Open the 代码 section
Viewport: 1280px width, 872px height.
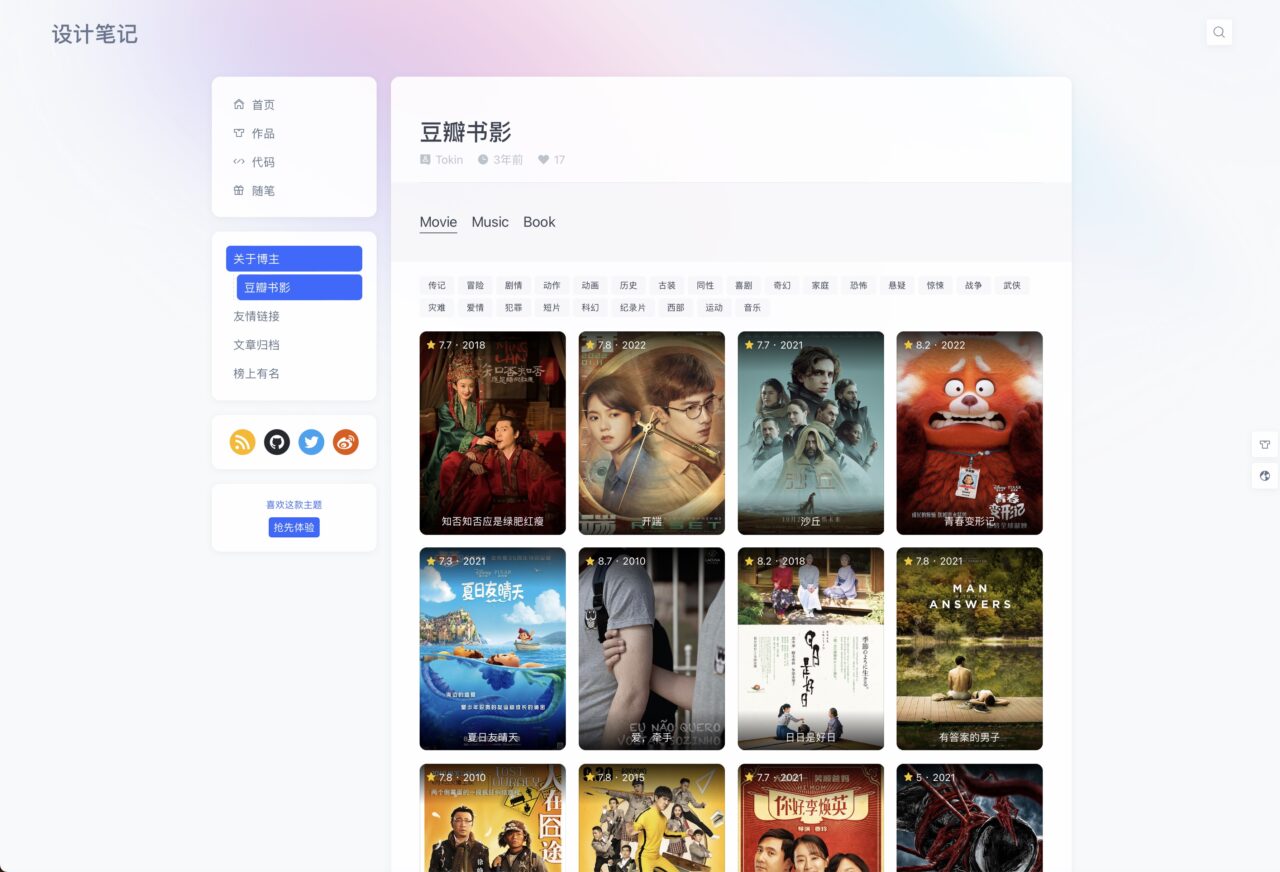click(262, 162)
